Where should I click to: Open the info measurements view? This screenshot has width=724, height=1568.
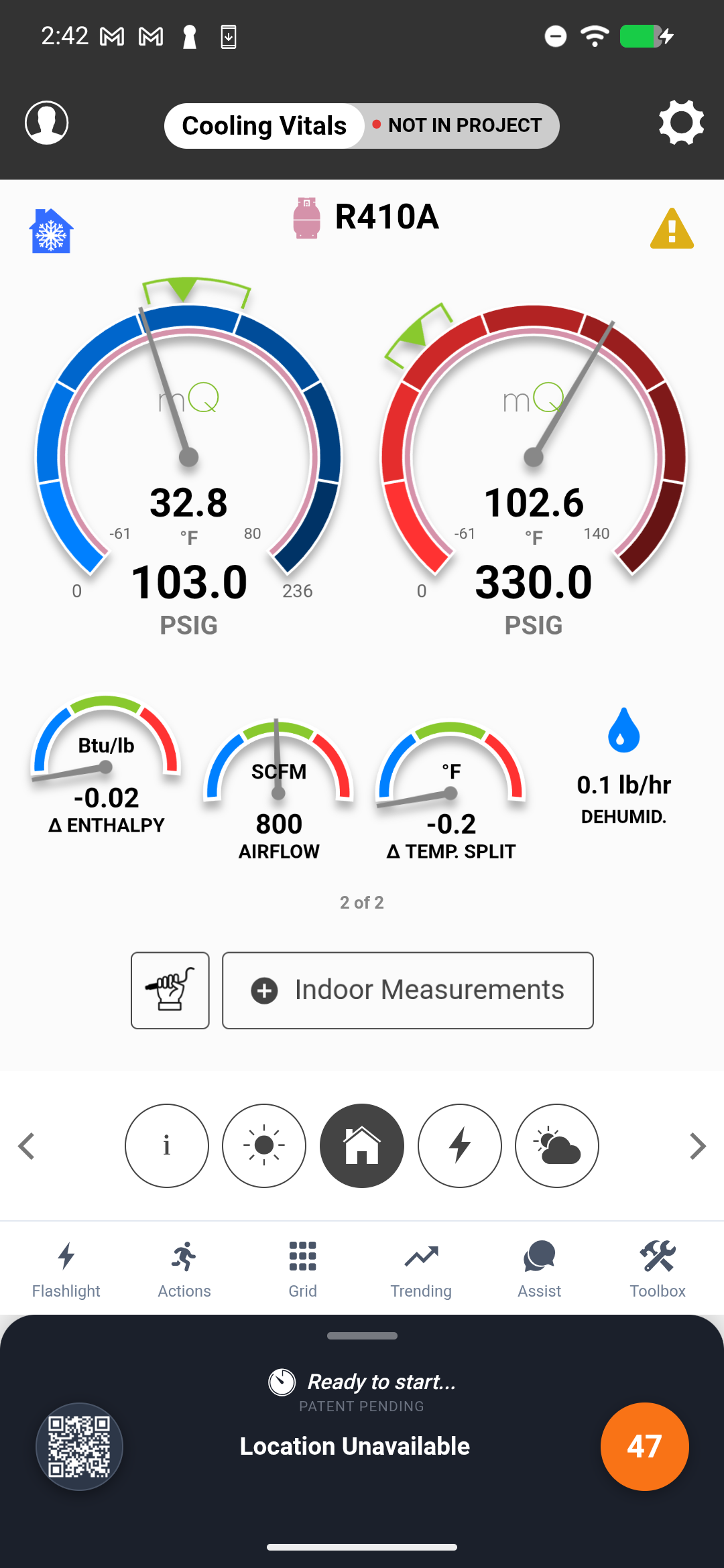point(167,1146)
